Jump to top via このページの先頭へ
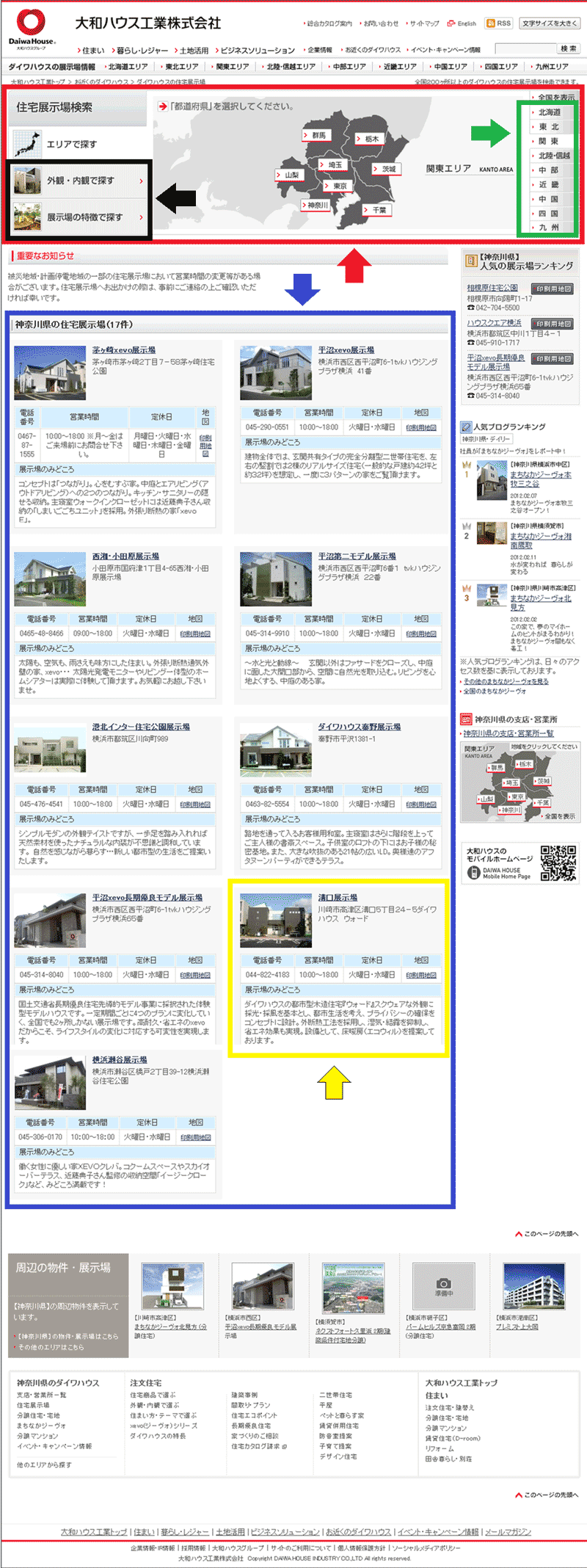The height and width of the screenshot is (1568, 587). pos(550,1234)
